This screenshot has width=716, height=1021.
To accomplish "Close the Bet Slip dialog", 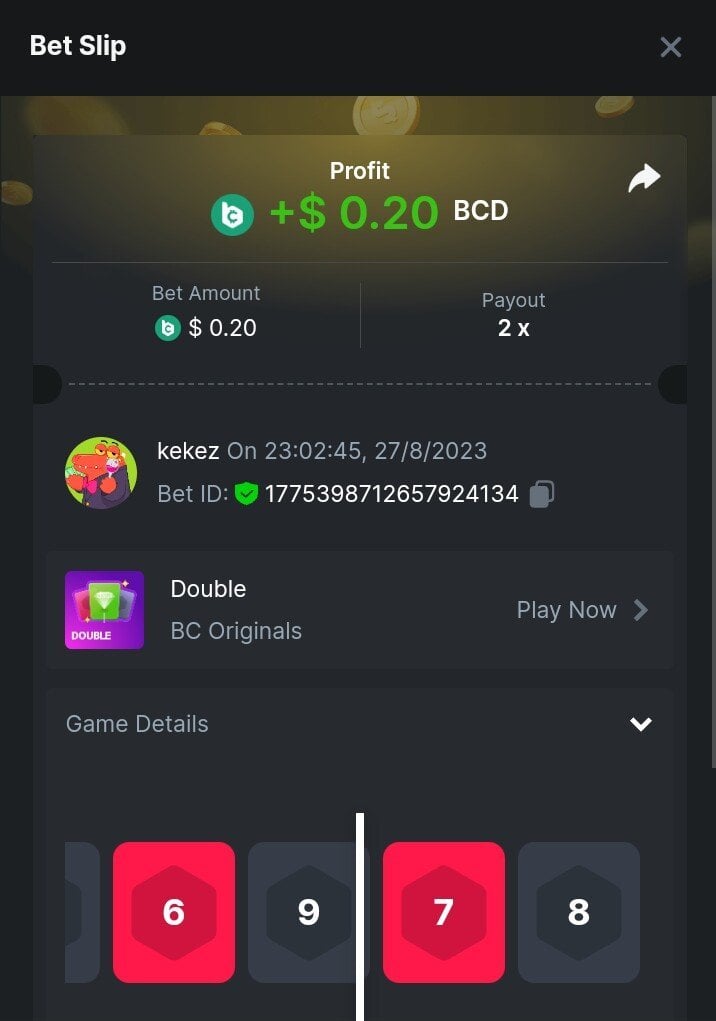I will (670, 47).
